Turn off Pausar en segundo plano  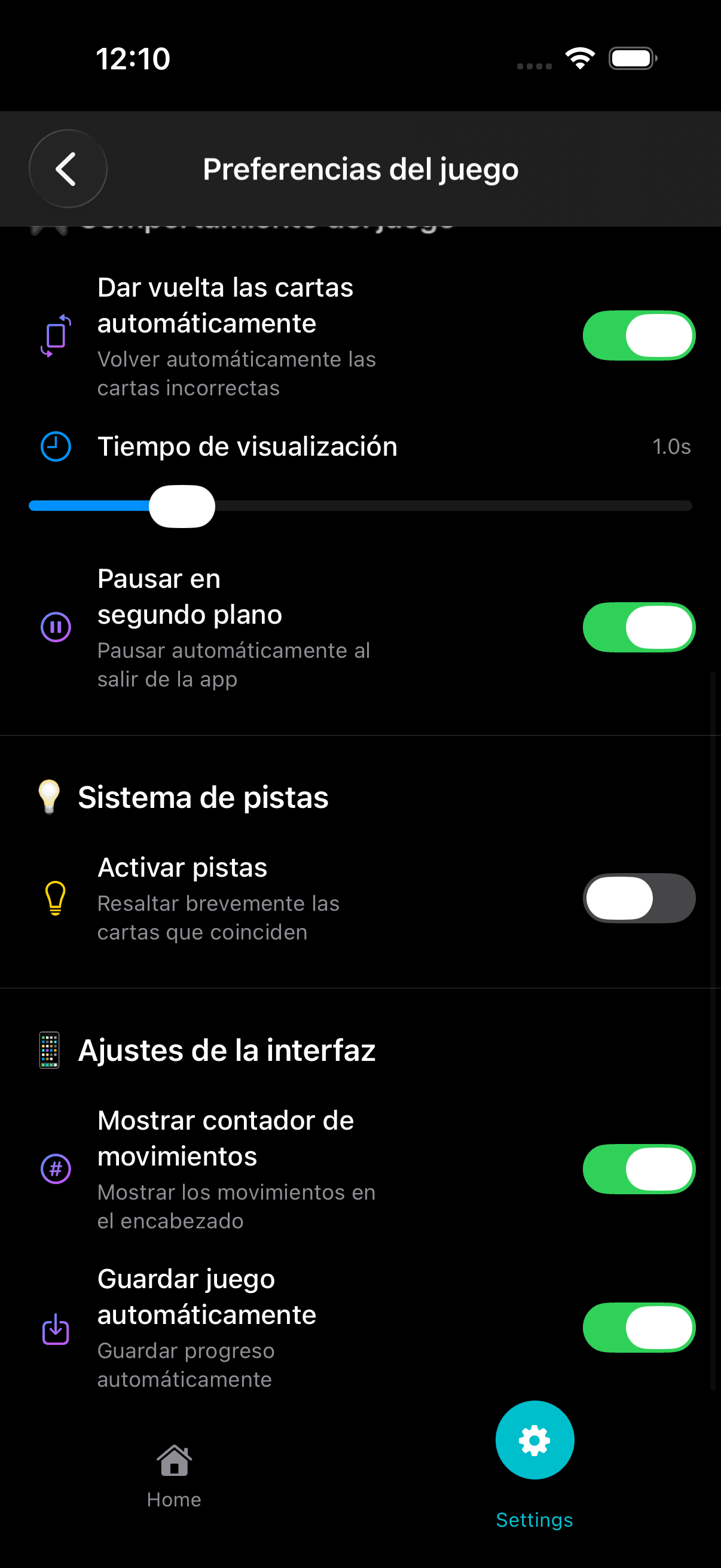pos(639,627)
